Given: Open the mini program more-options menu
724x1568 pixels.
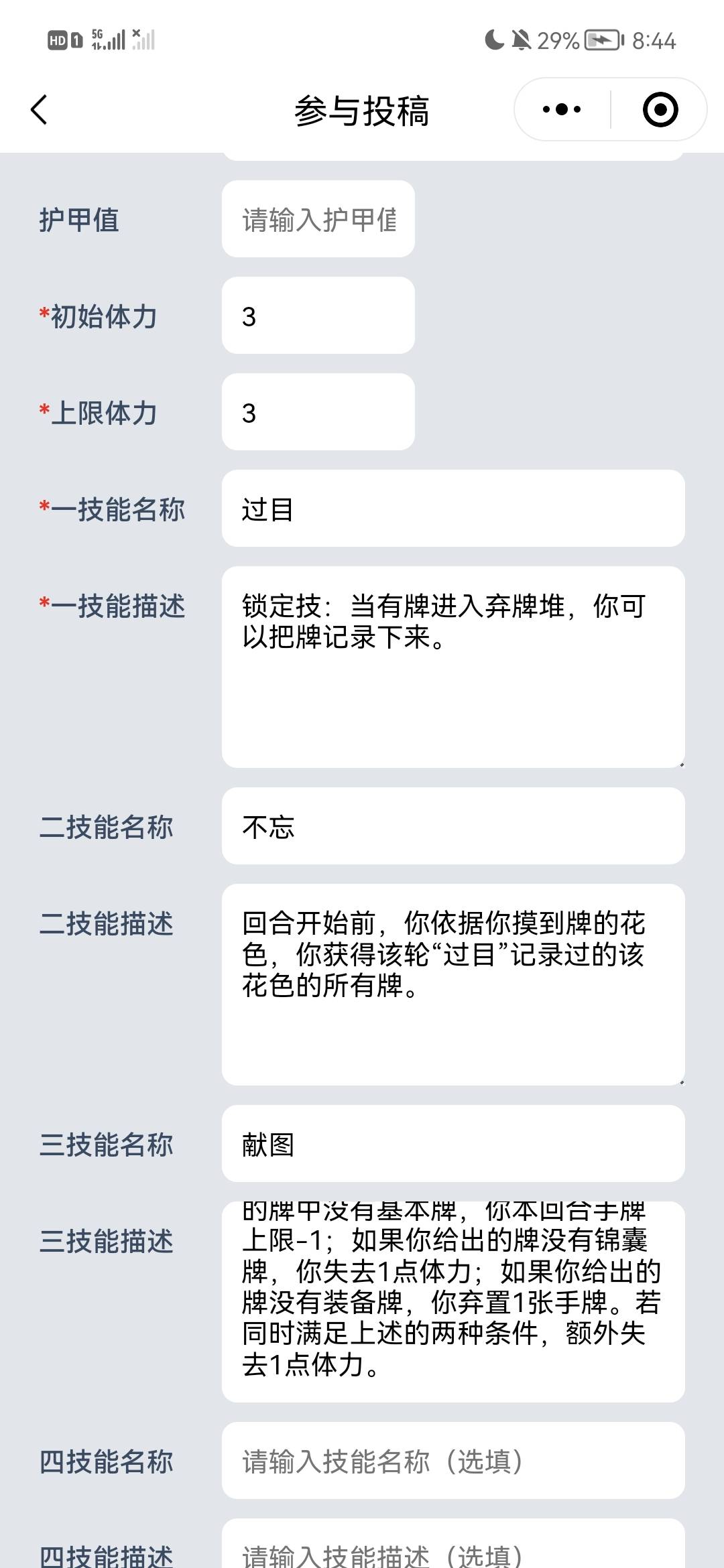Looking at the screenshot, I should click(x=562, y=109).
